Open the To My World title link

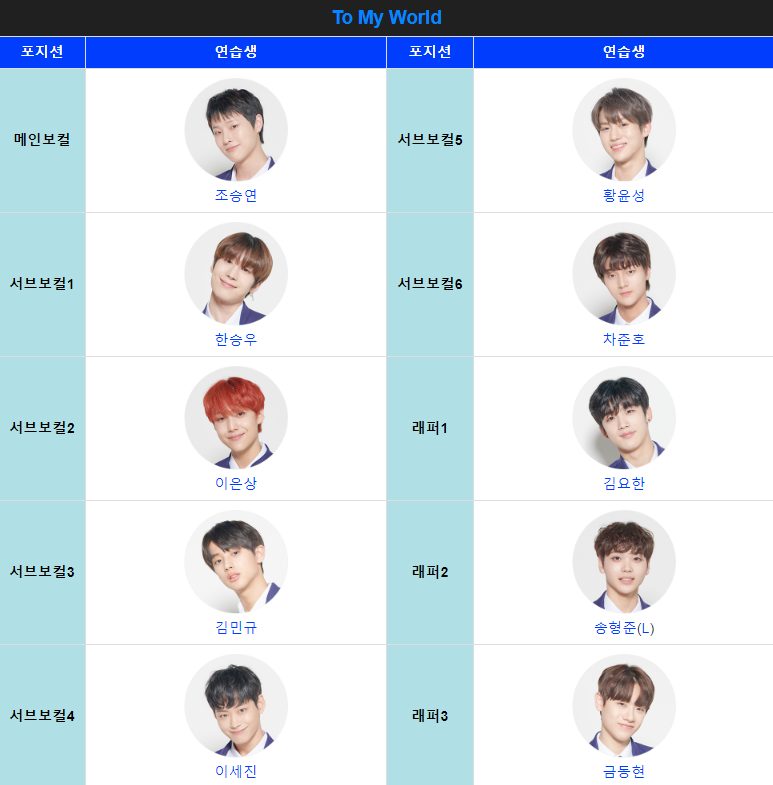(x=386, y=18)
